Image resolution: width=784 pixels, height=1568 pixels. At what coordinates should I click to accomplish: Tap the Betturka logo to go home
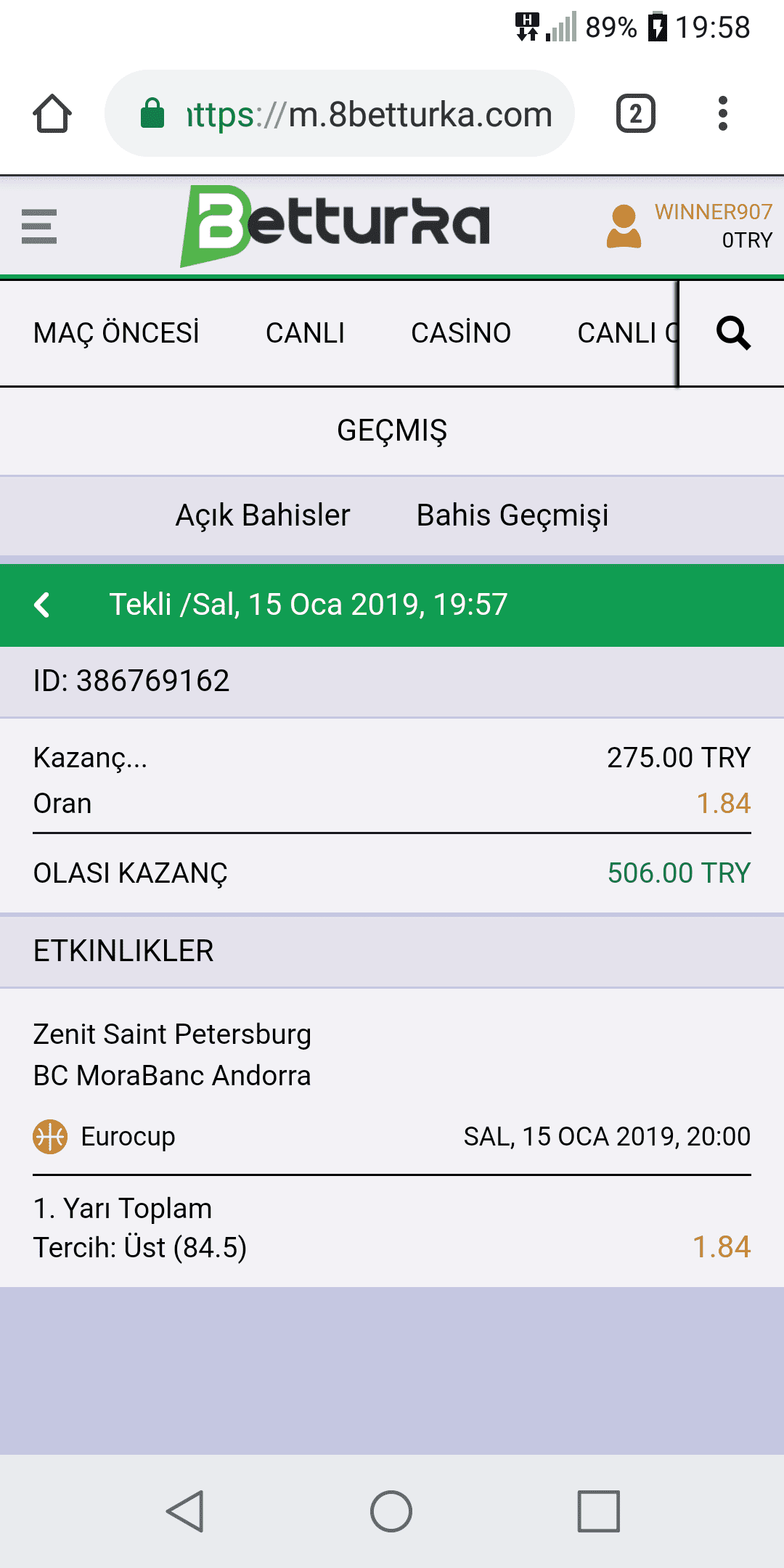click(x=335, y=226)
